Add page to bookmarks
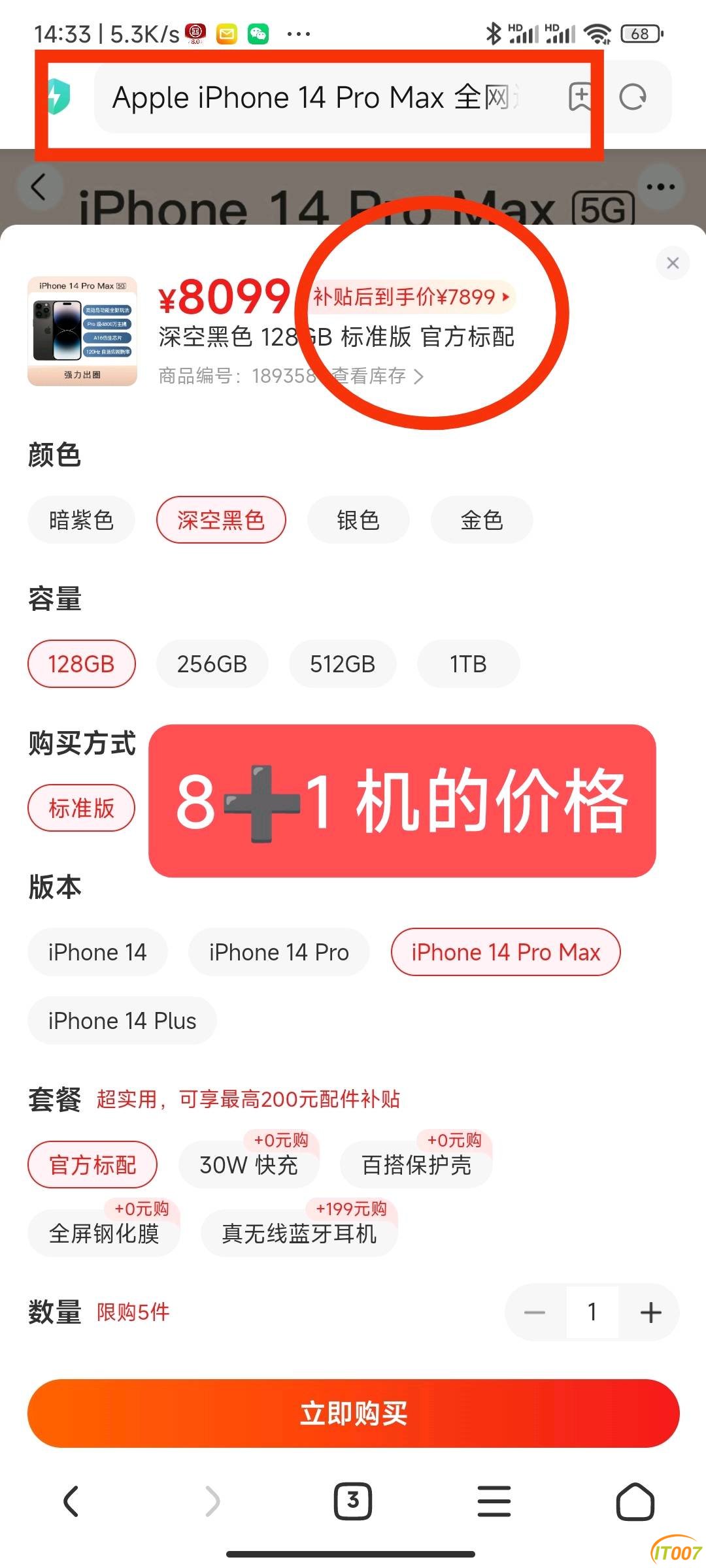706x1568 pixels. tap(580, 98)
